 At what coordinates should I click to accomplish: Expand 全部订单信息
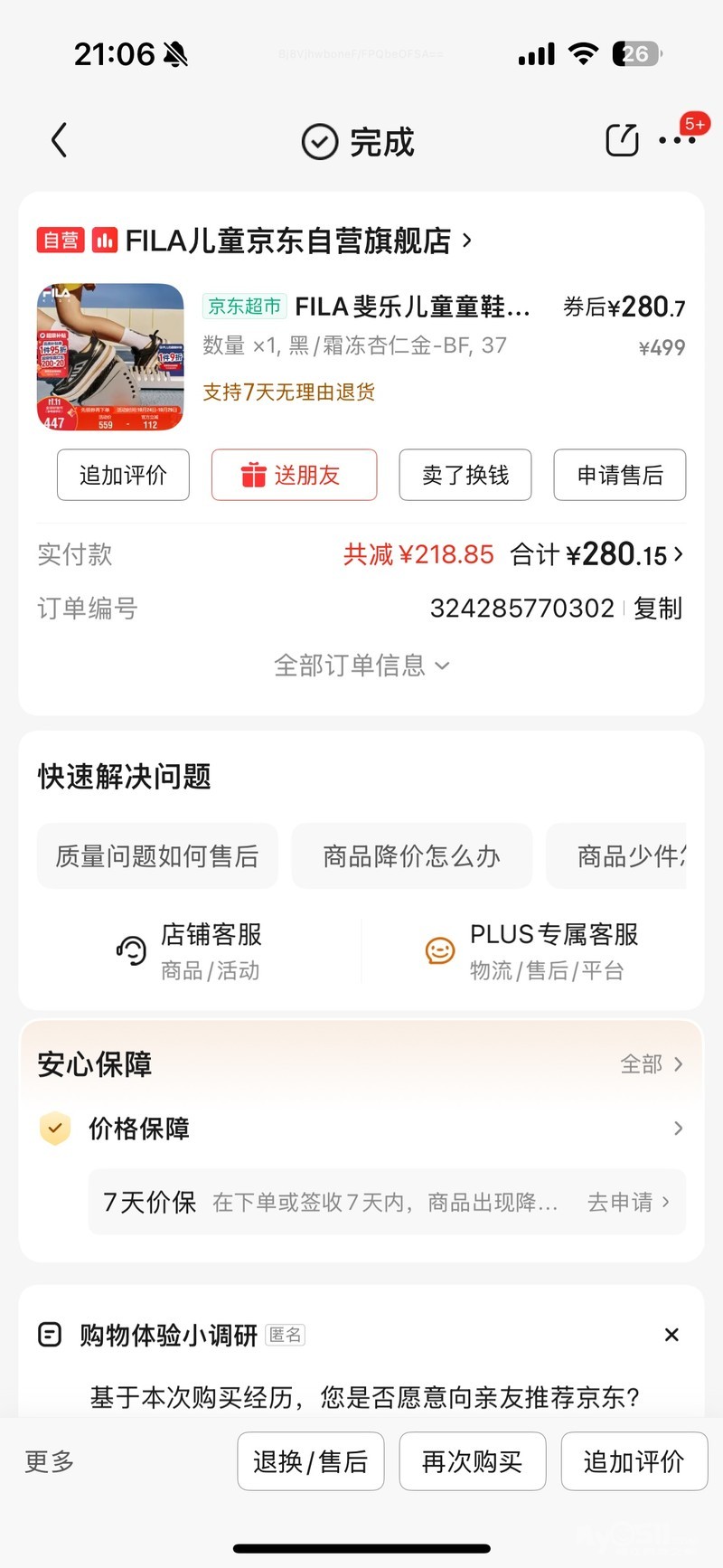click(x=361, y=666)
